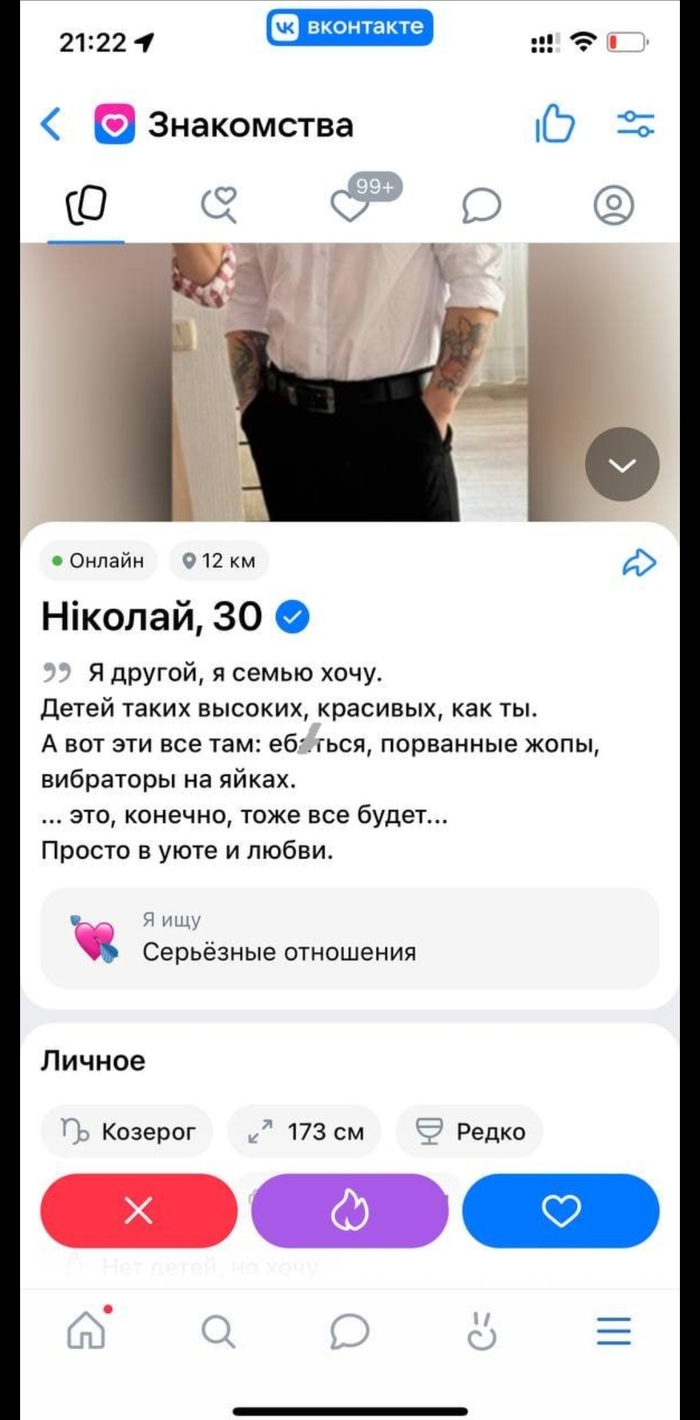Switch to the dating chats tab
Viewport: 700px width, 1420px height.
pos(481,206)
